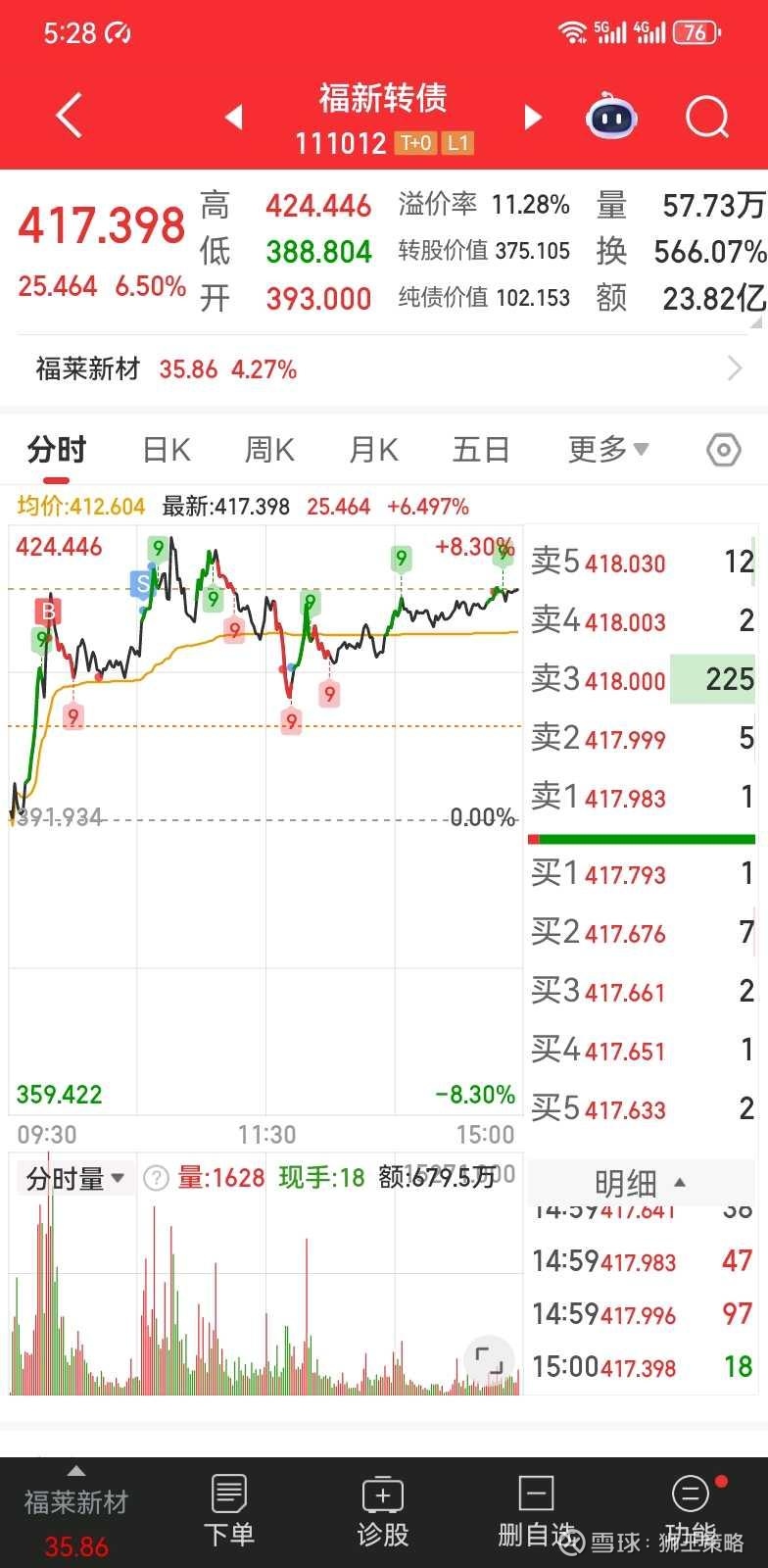Open chart settings hexagon icon
The height and width of the screenshot is (1568, 768).
[x=724, y=450]
